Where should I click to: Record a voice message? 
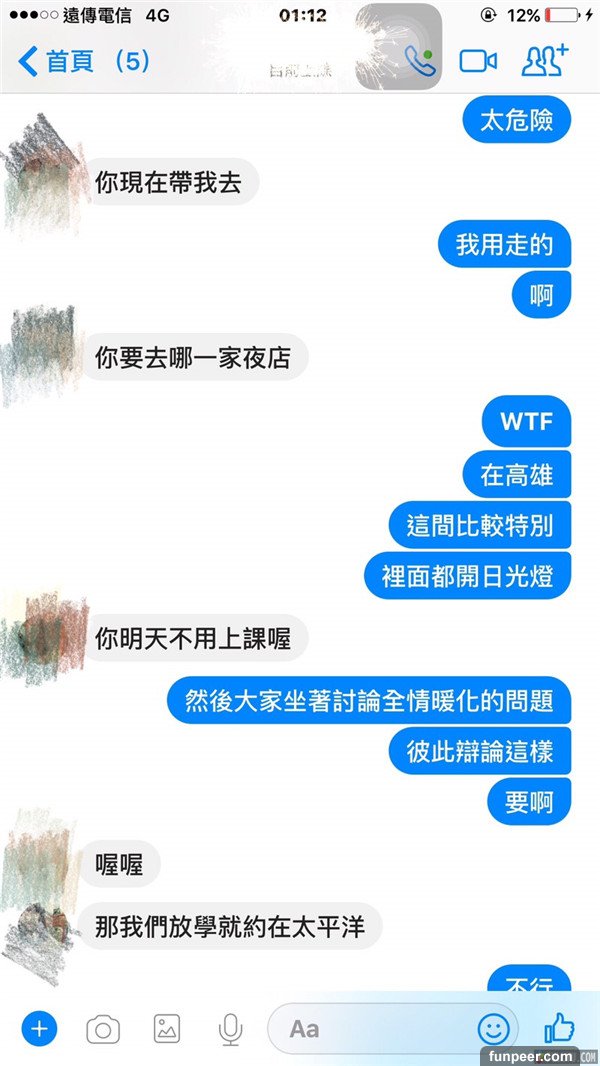231,1028
